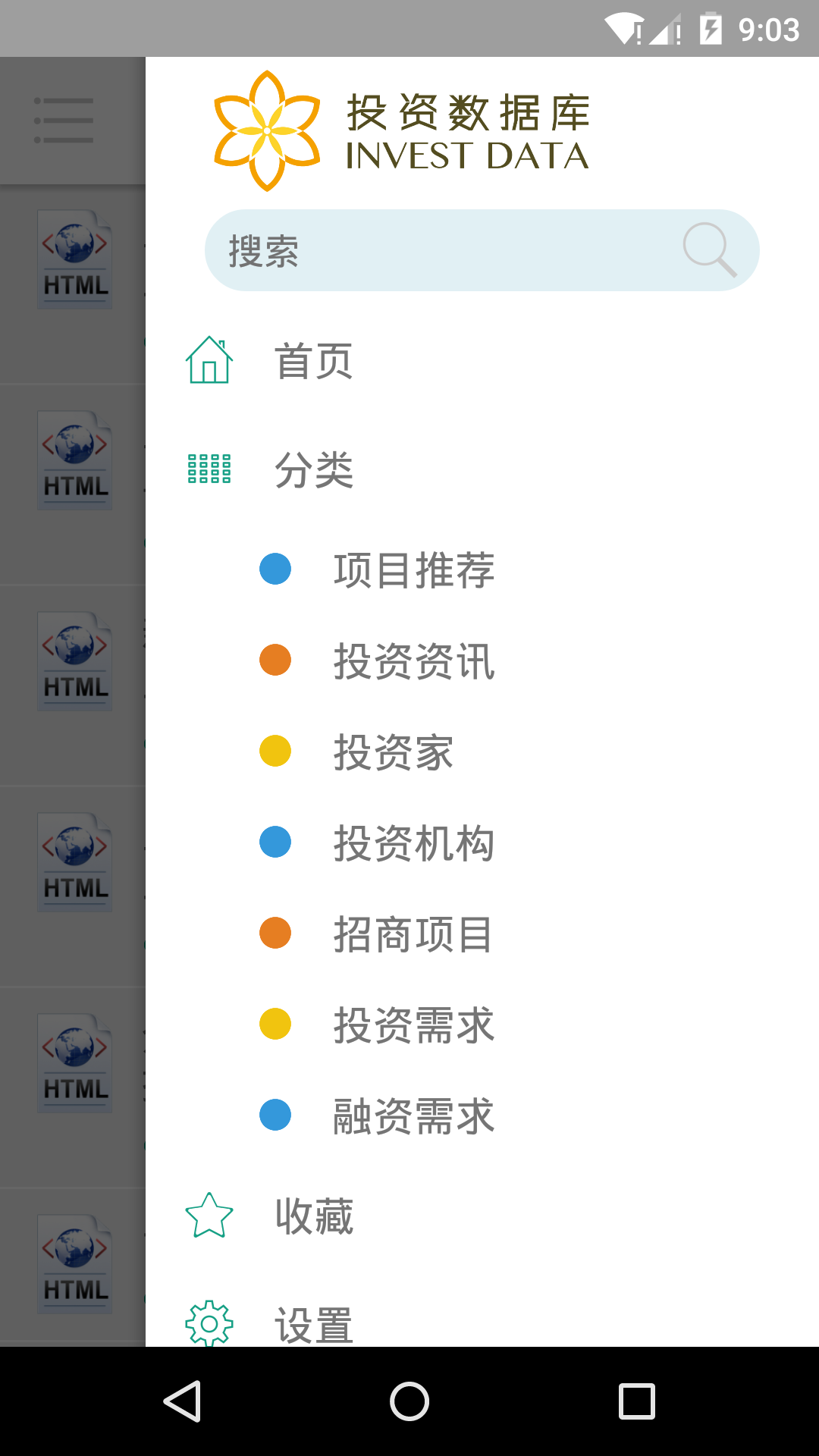Open the hamburger menu icon at top left
This screenshot has width=819, height=1456.
(64, 120)
